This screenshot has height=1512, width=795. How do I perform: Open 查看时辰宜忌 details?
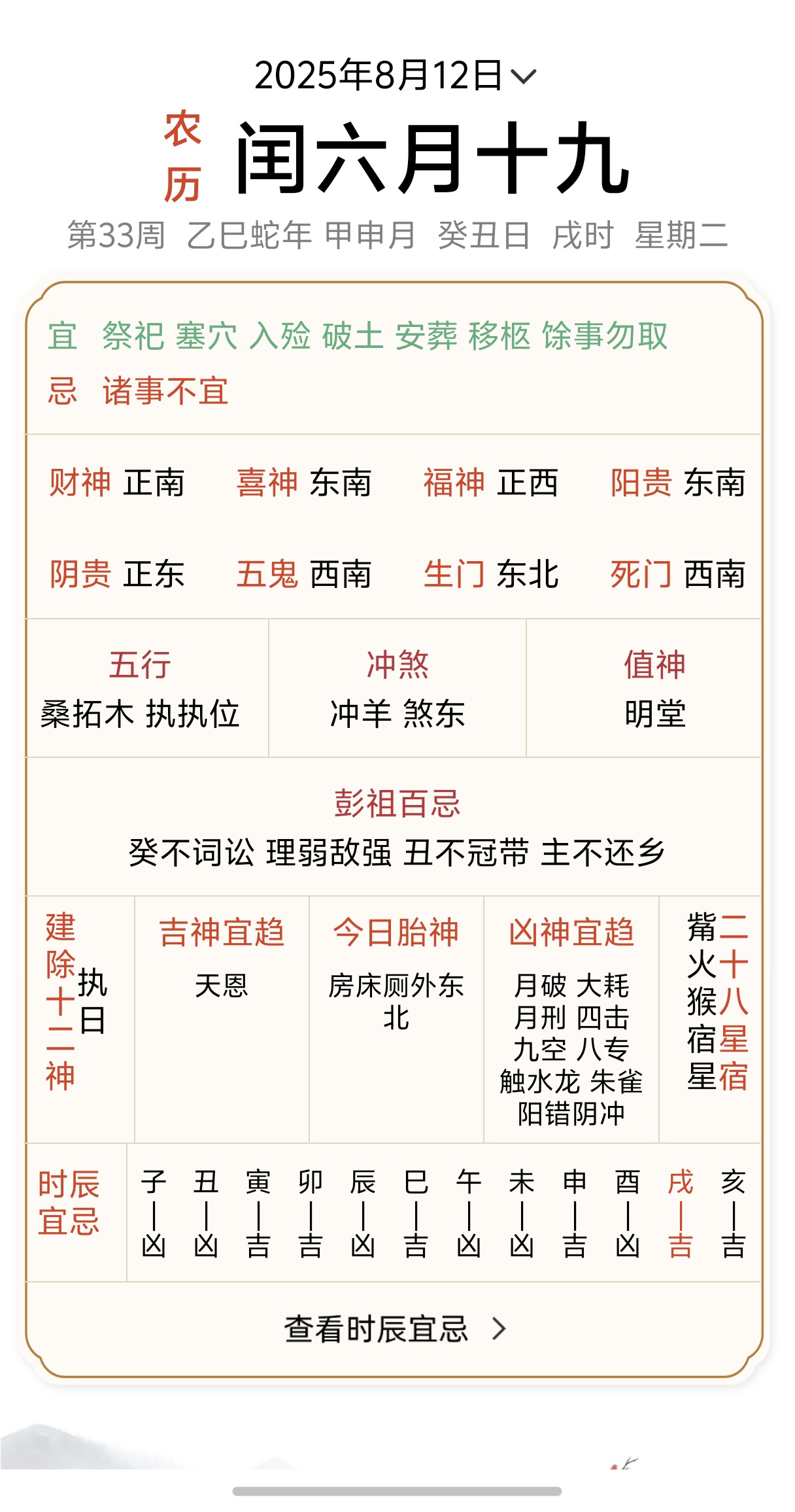(395, 1329)
